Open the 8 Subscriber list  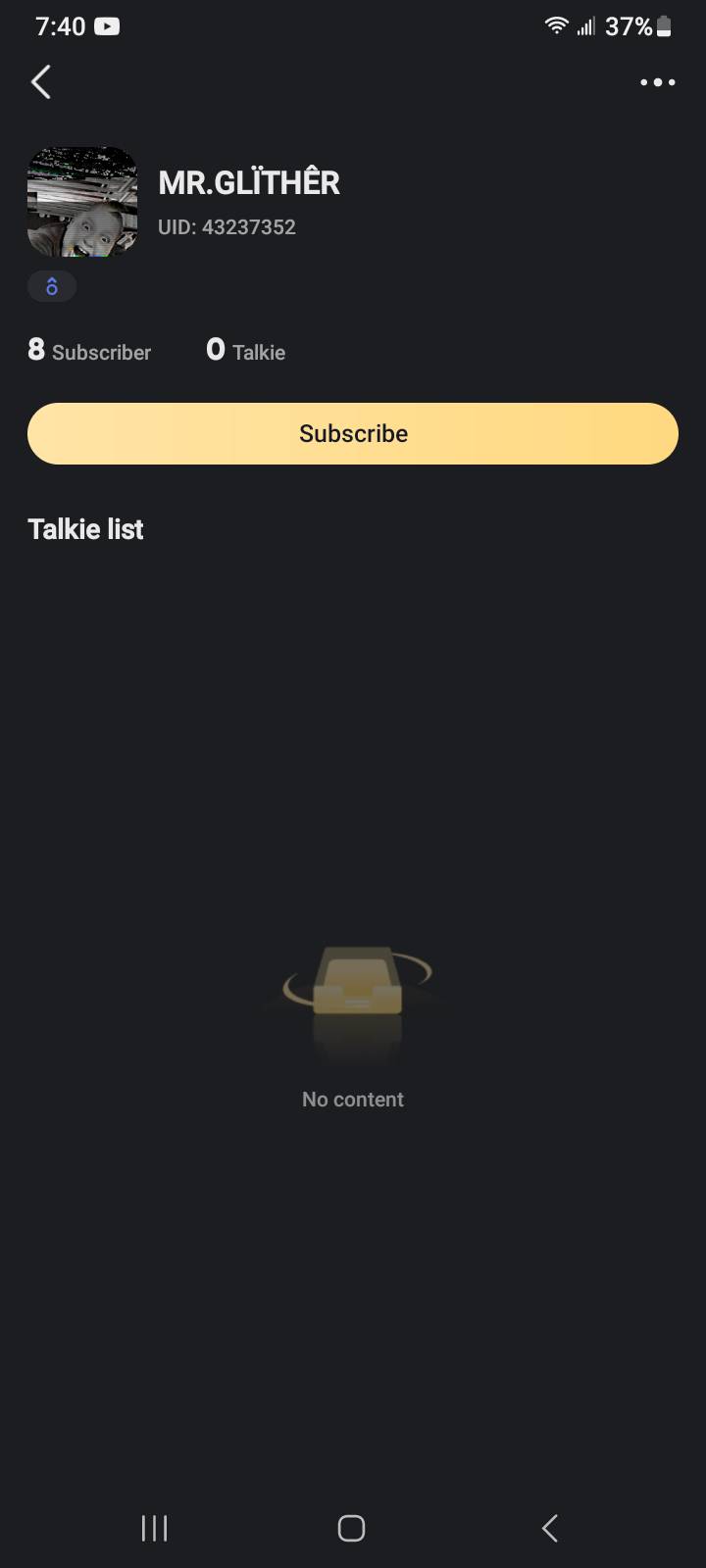pyautogui.click(x=89, y=351)
